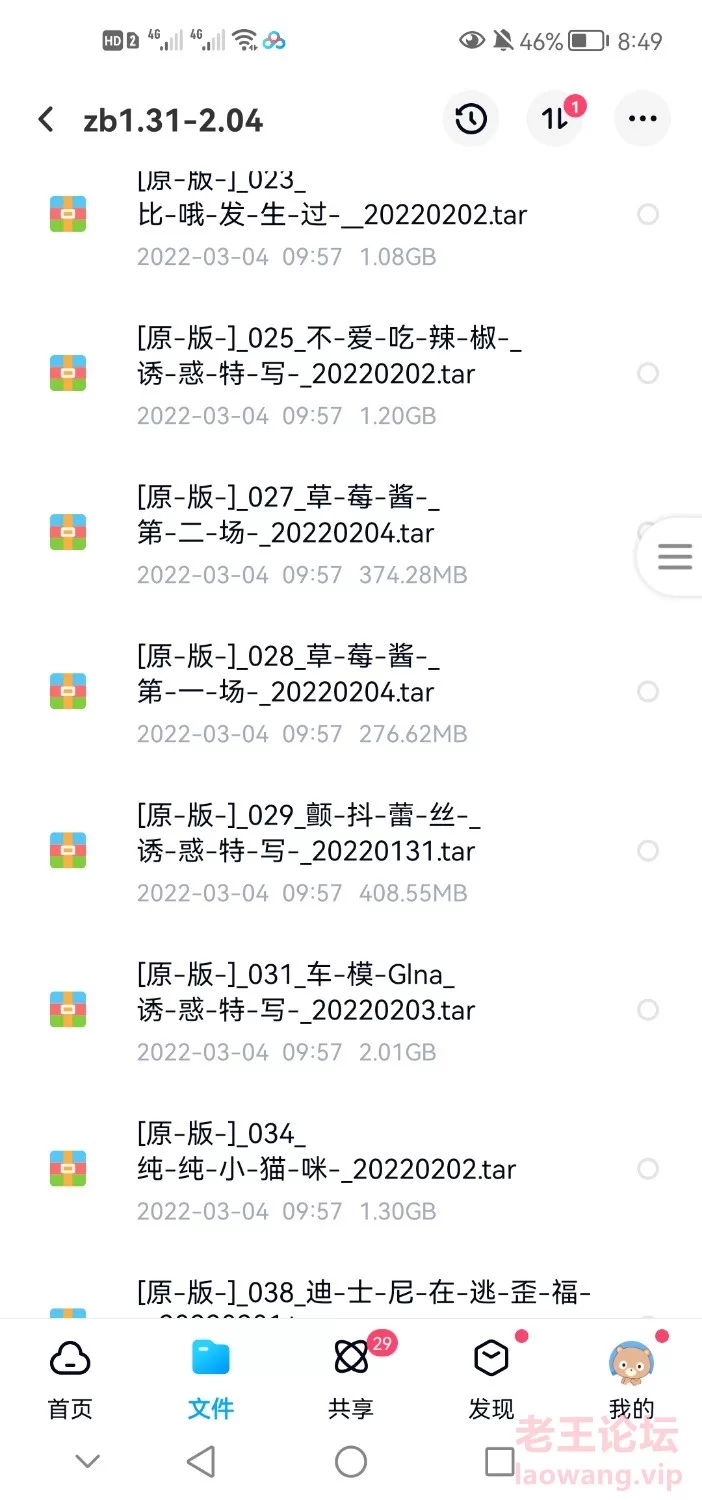Screen dimensions: 702x1500
Task: Tap the system home button
Action: click(351, 1462)
